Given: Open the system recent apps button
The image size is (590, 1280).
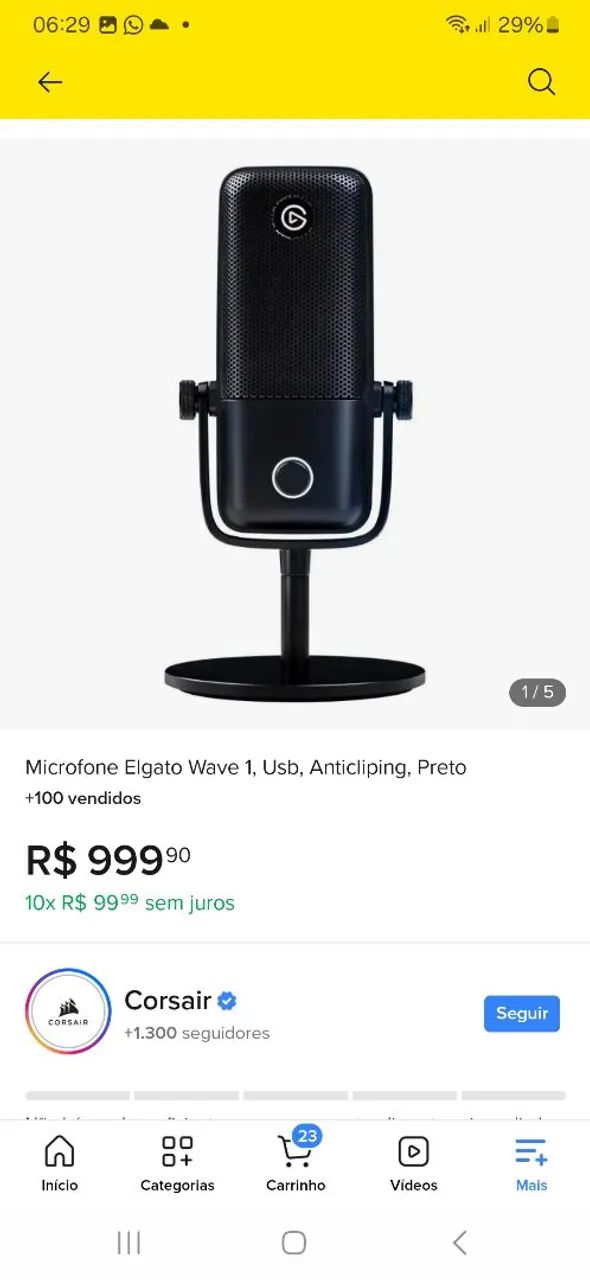Looking at the screenshot, I should point(129,1242).
